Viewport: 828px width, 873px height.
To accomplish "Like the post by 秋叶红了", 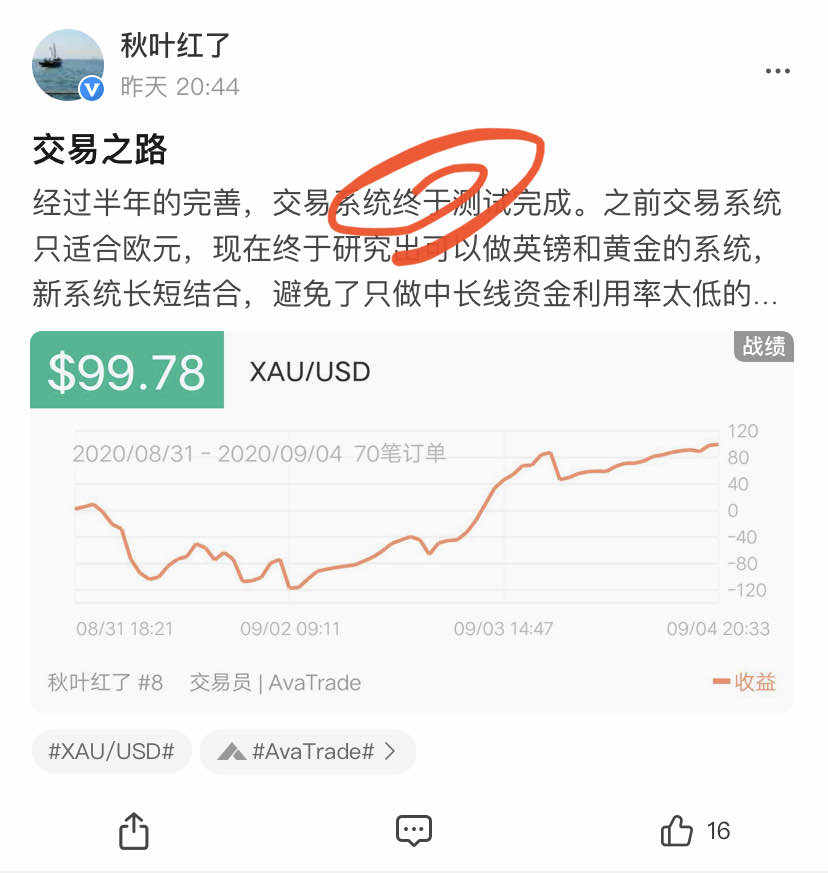I will [x=695, y=831].
